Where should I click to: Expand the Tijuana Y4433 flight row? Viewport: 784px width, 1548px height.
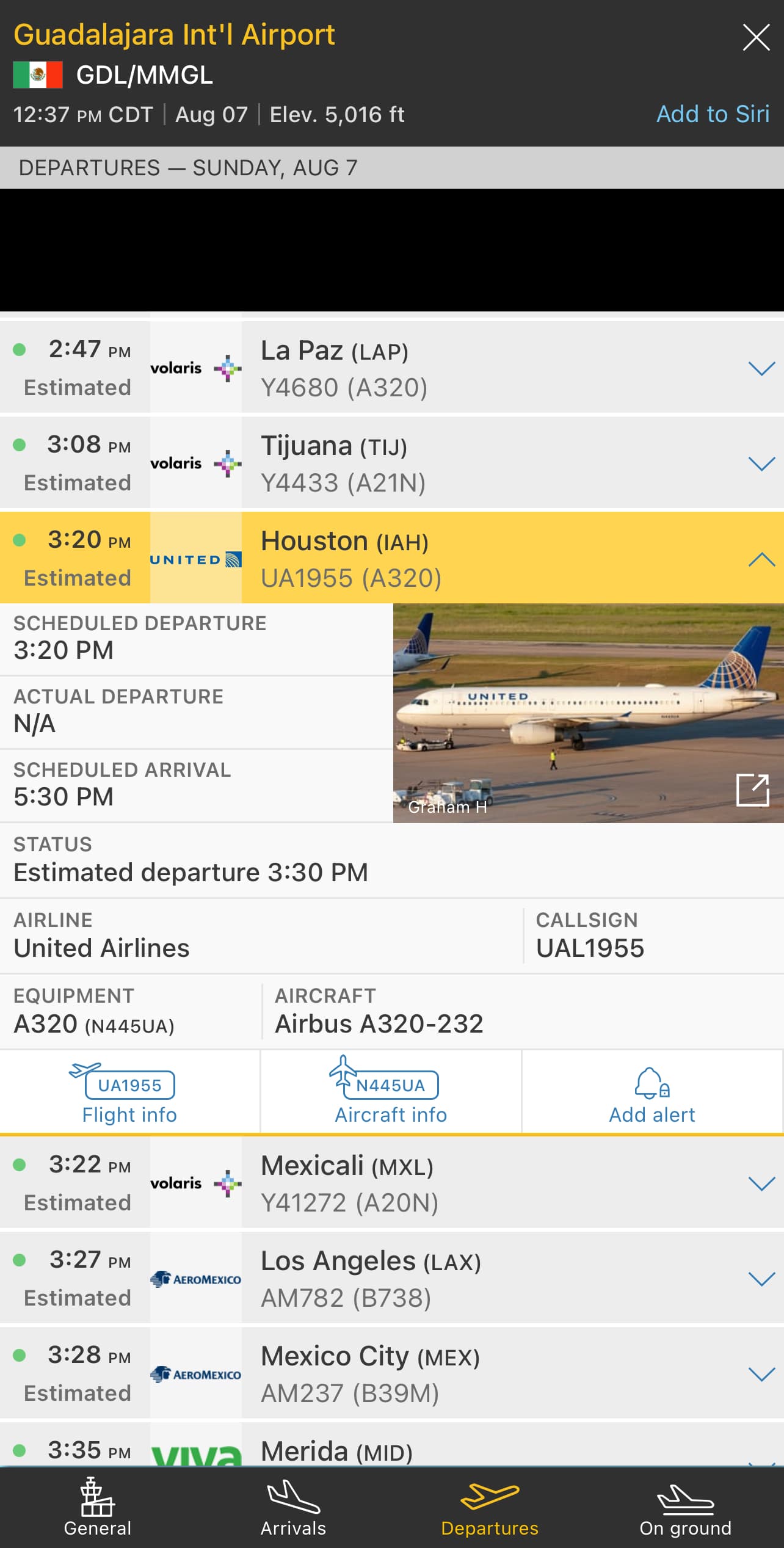pos(761,463)
